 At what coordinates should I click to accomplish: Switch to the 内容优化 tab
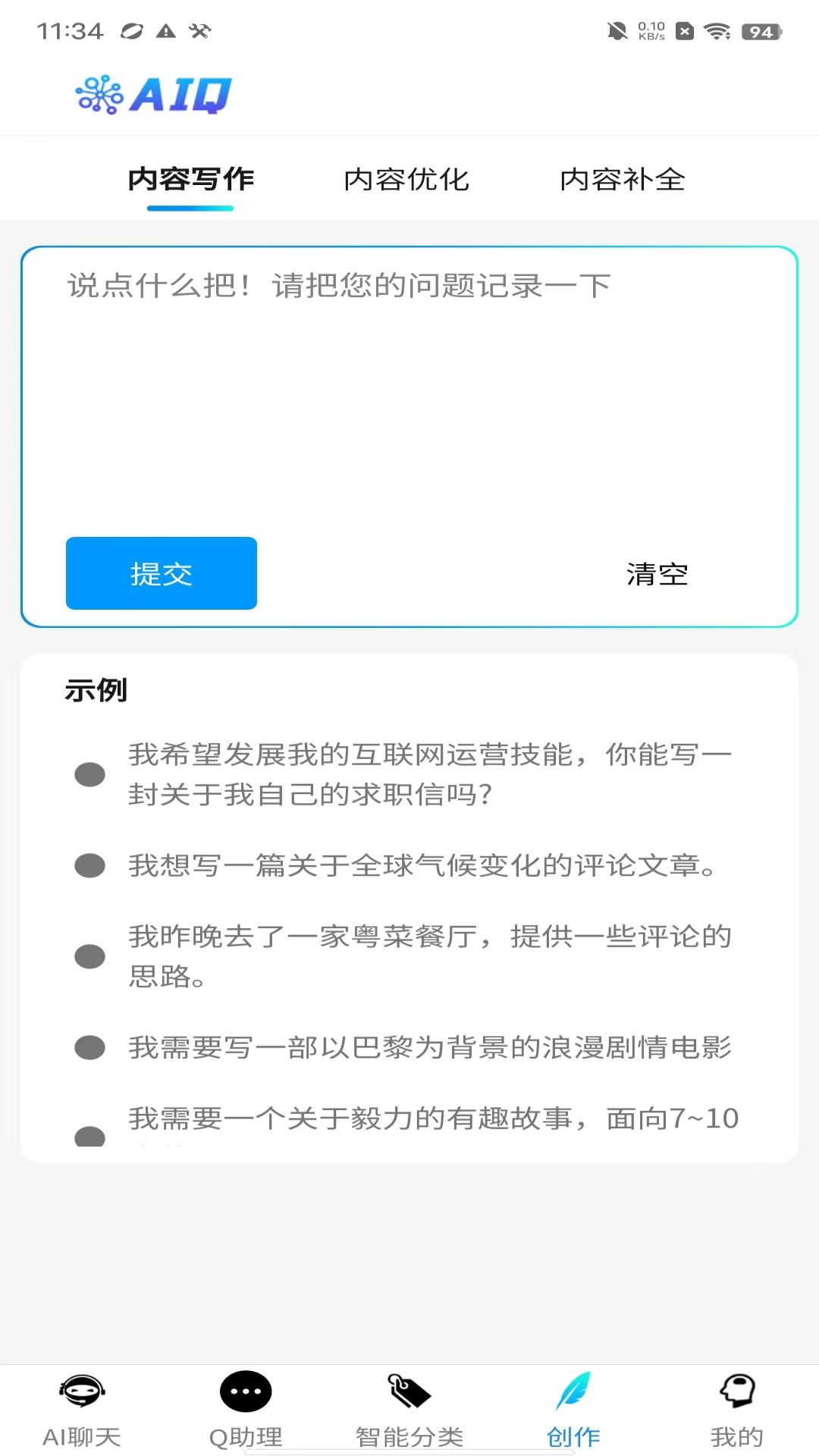(x=406, y=180)
